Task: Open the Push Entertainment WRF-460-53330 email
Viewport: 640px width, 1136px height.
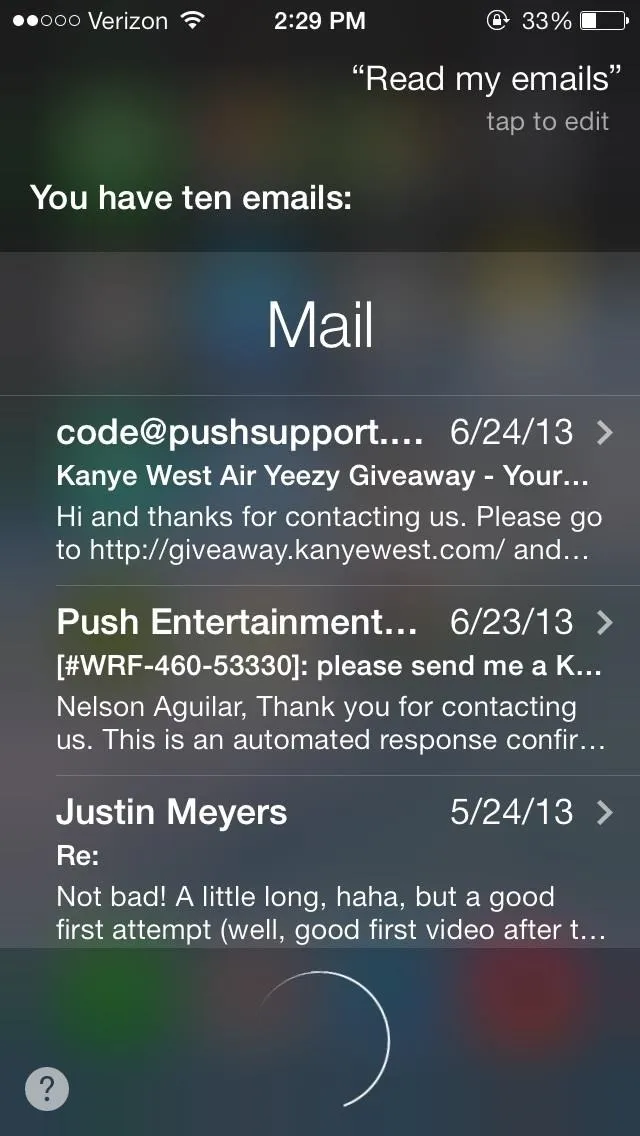Action: point(335,680)
